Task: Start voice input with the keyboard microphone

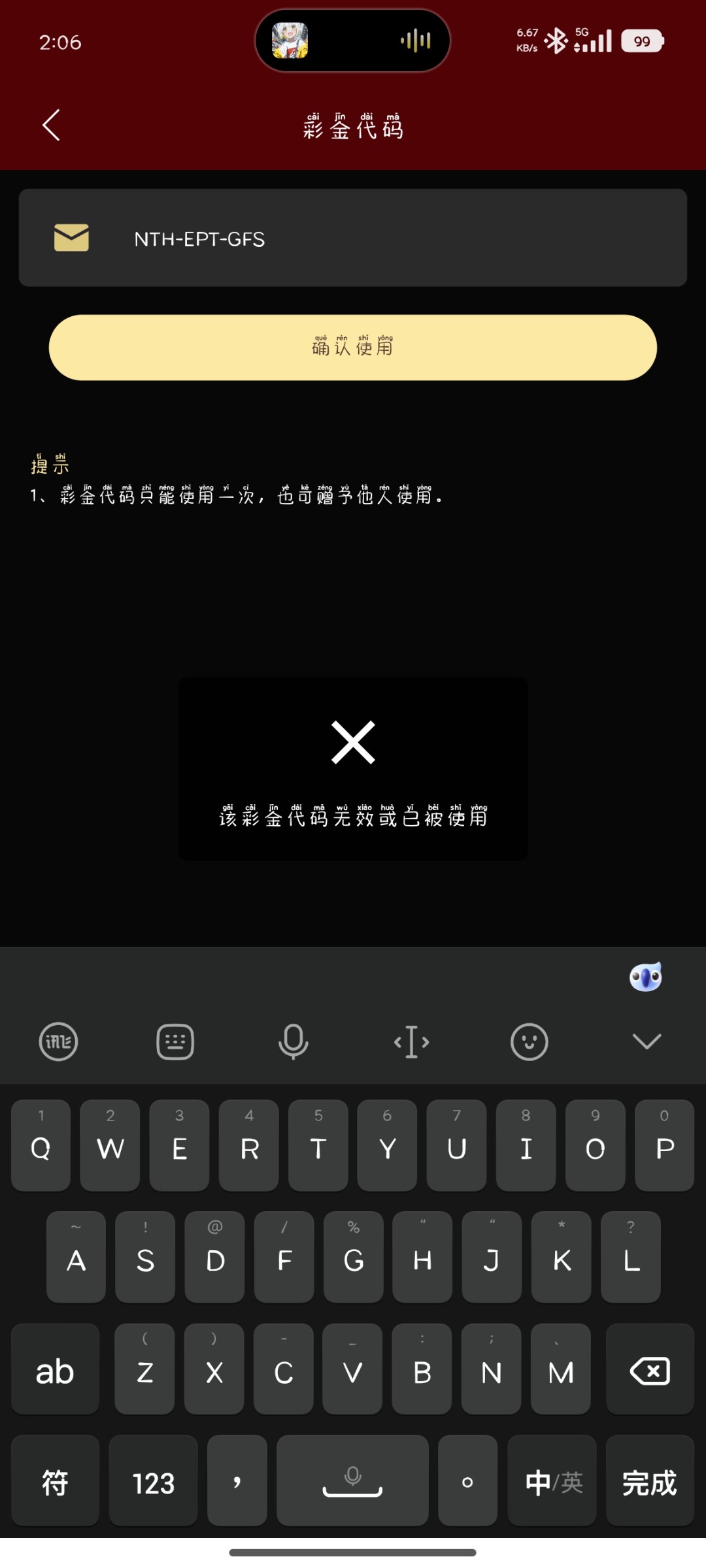Action: coord(293,1041)
